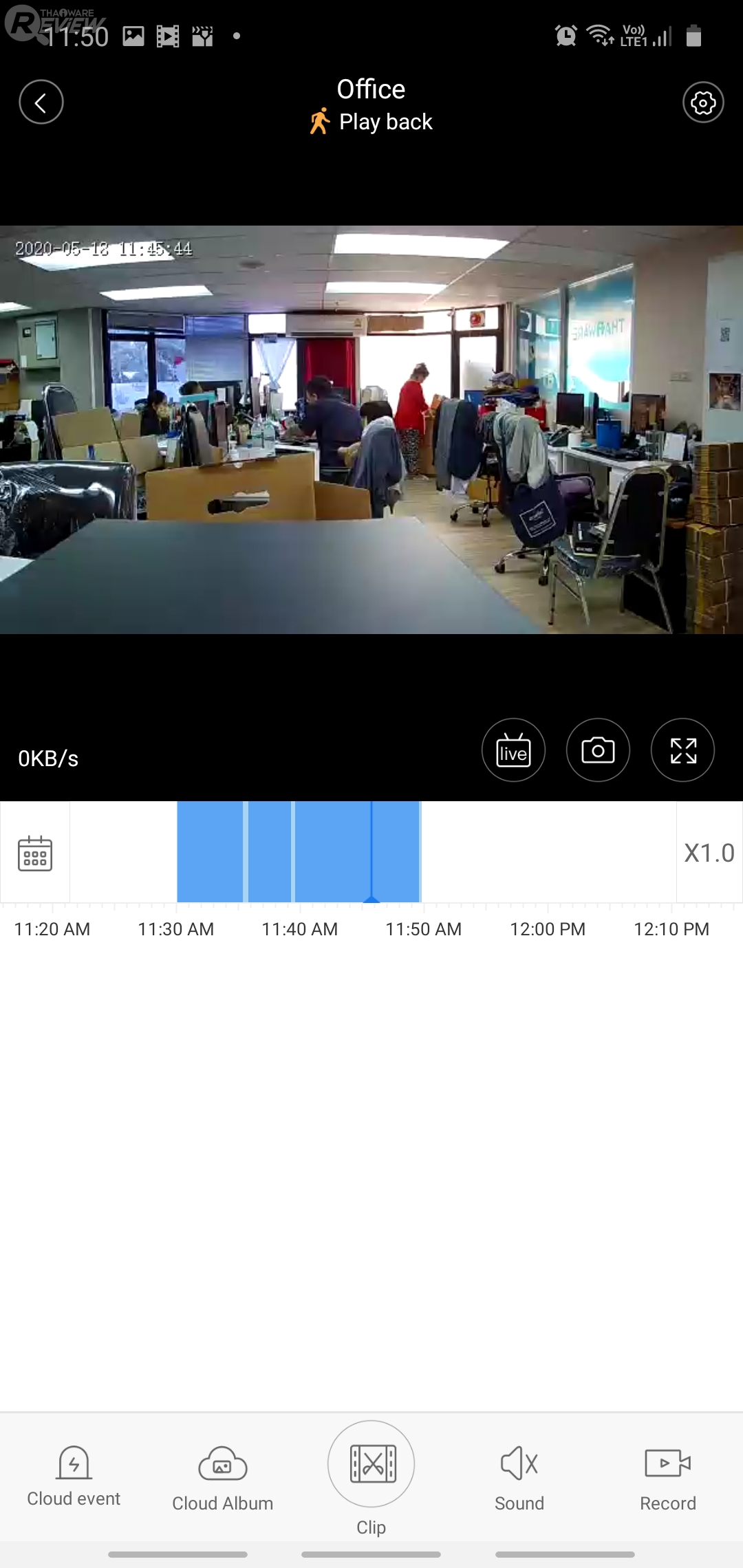Open the calendar date picker
Image resolution: width=743 pixels, height=1568 pixels.
35,853
